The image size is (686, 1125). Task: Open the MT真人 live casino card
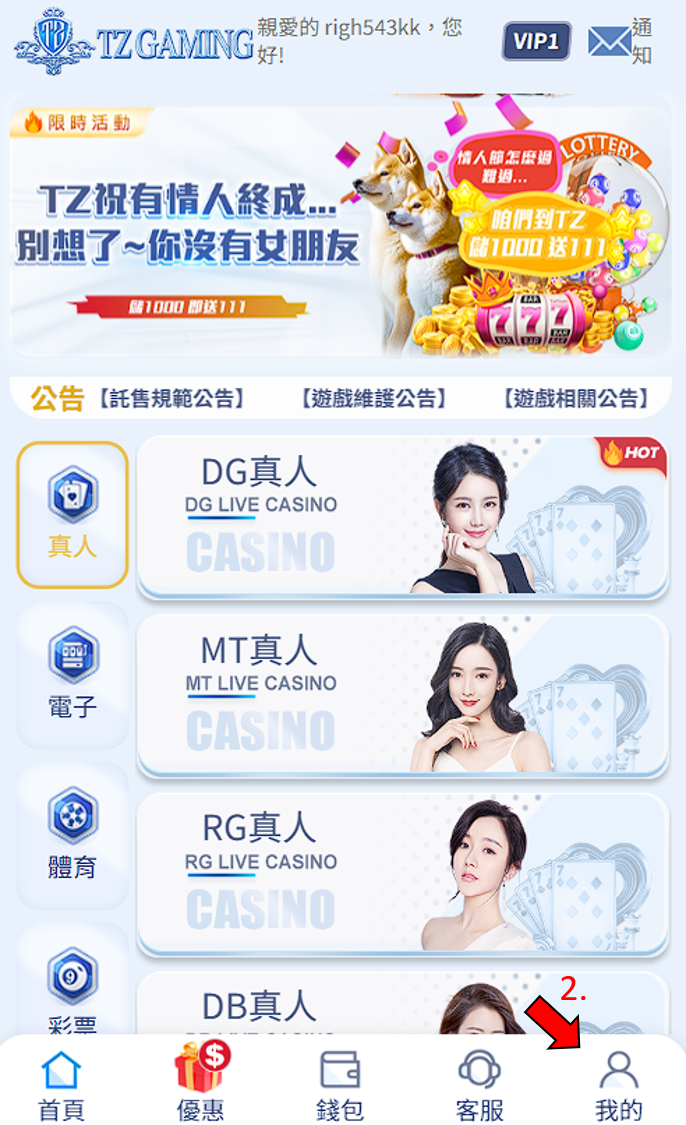[x=402, y=695]
